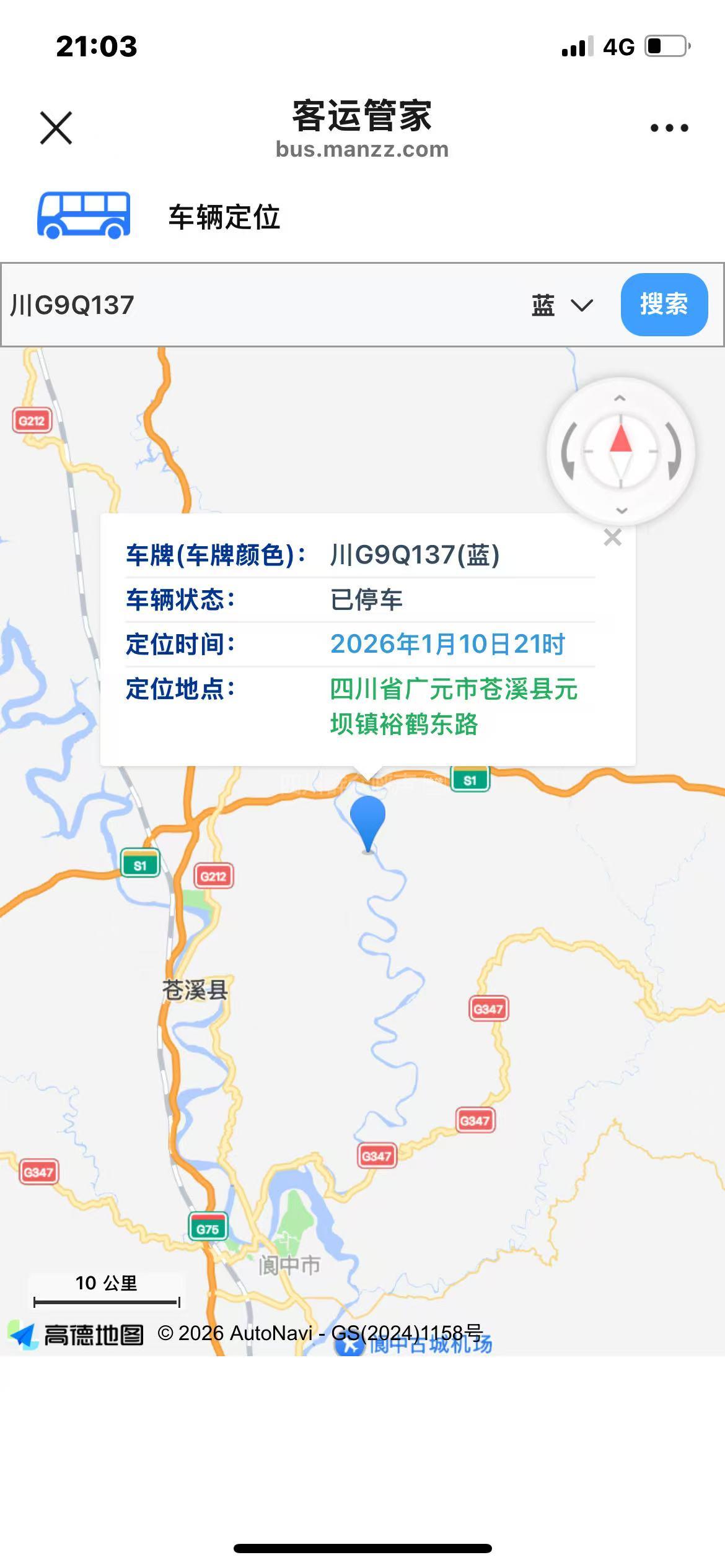Close the 客运管家 web page
Viewport: 725px width, 1568px height.
coord(56,128)
